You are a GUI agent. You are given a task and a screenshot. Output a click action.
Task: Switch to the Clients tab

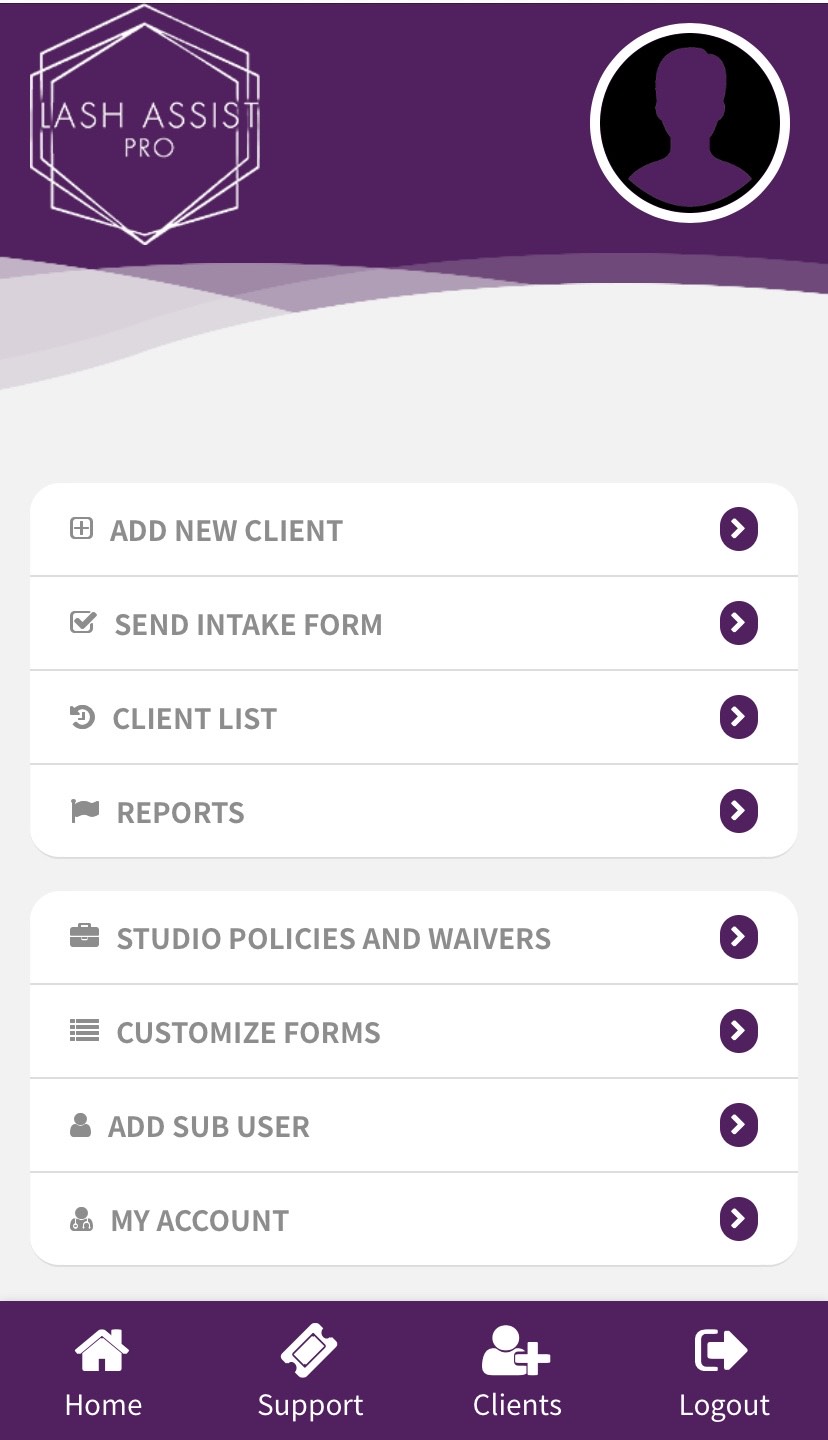pos(517,1372)
